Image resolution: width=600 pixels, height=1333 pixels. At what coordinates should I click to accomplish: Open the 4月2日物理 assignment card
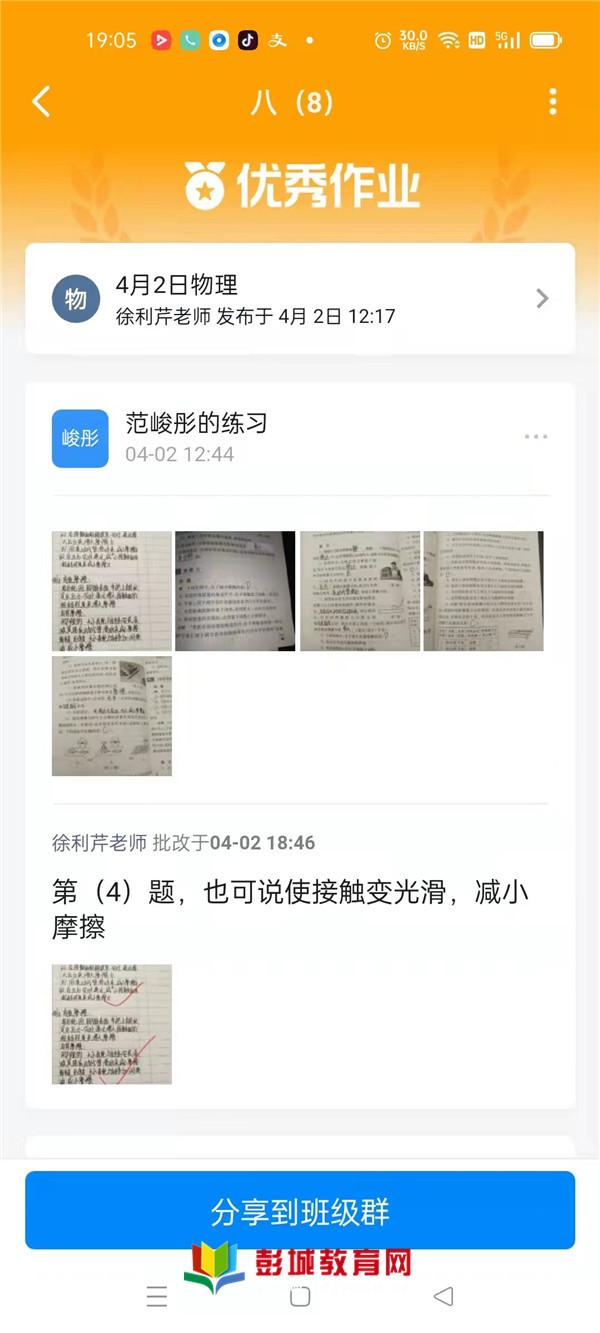[x=300, y=298]
